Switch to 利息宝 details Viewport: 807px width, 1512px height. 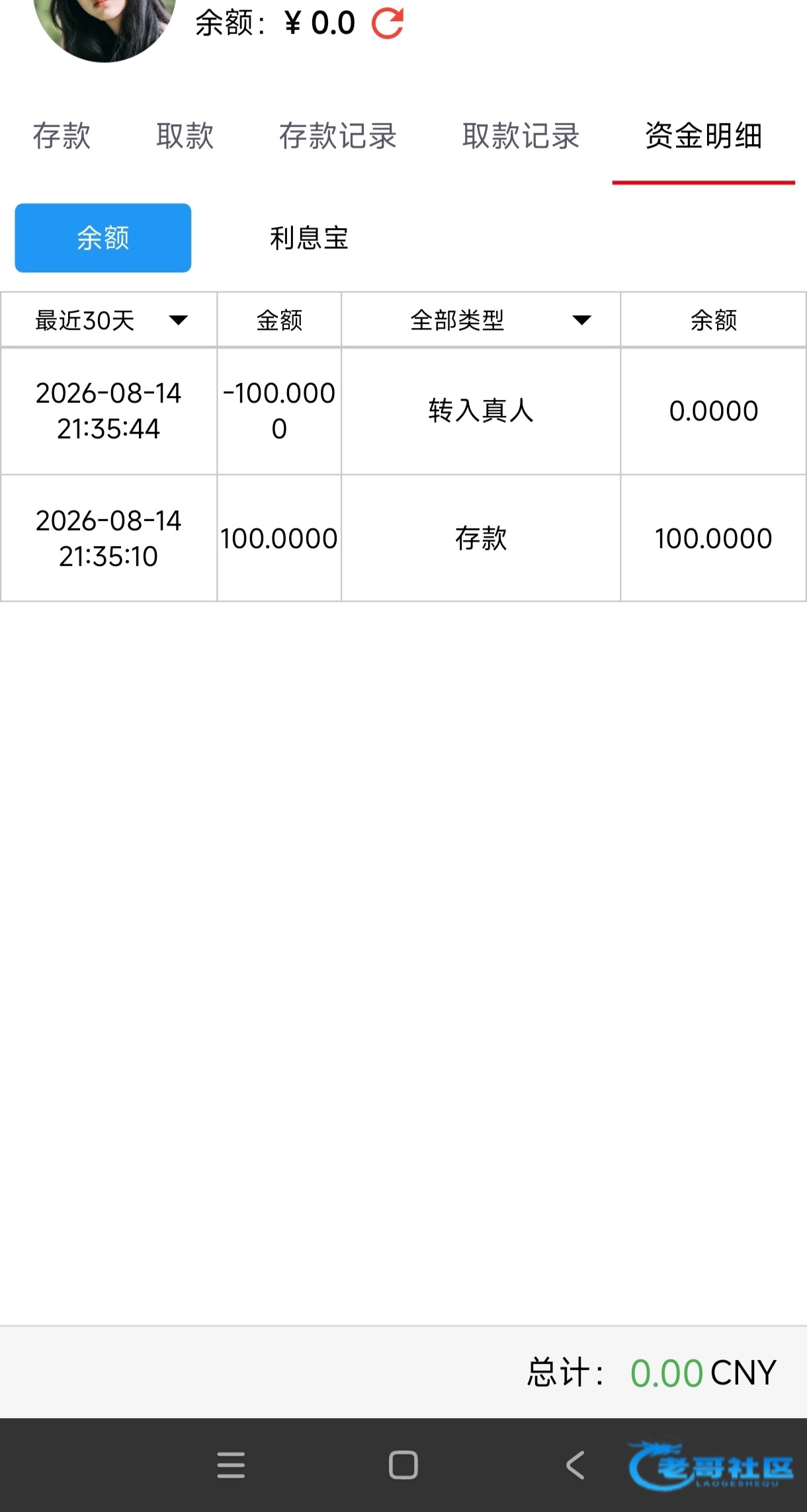309,238
